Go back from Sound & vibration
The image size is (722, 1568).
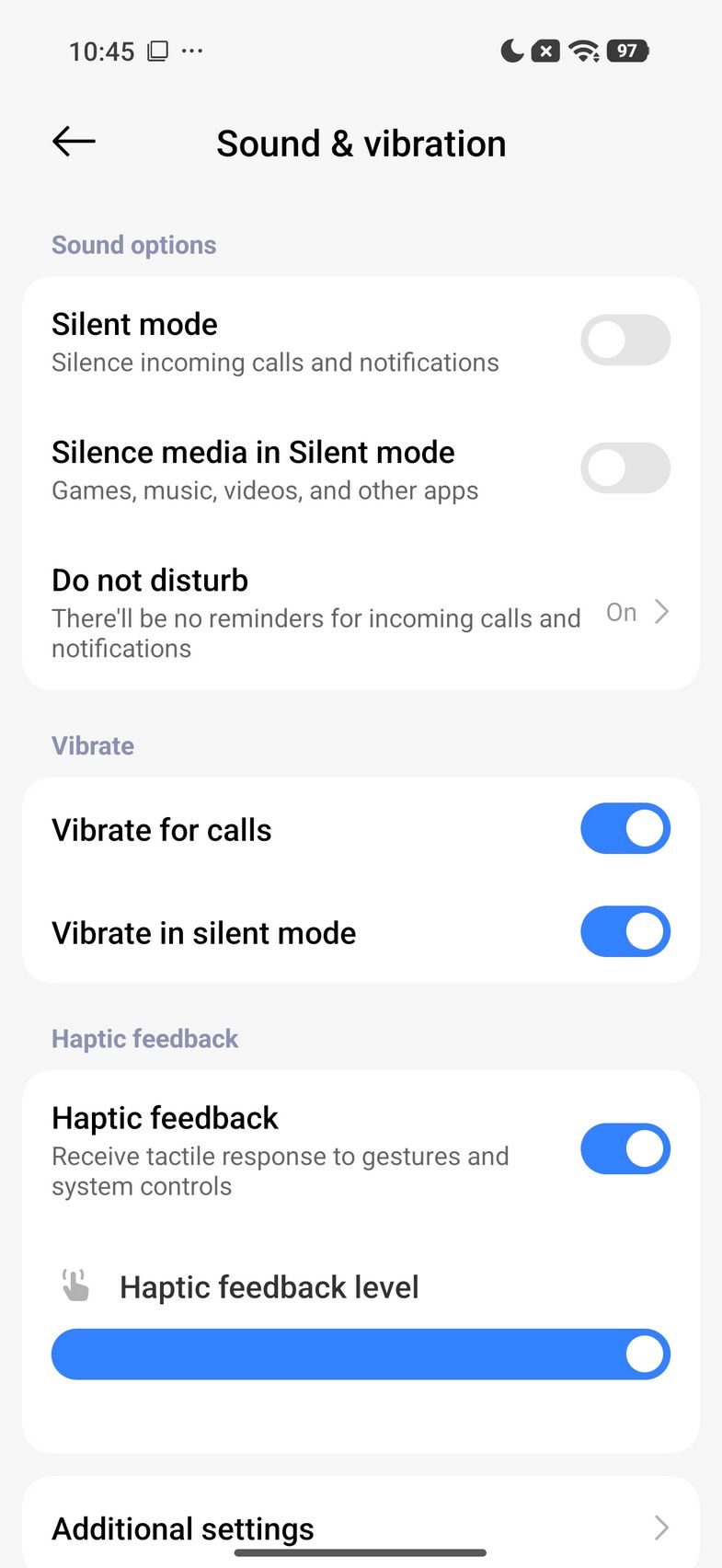click(74, 142)
